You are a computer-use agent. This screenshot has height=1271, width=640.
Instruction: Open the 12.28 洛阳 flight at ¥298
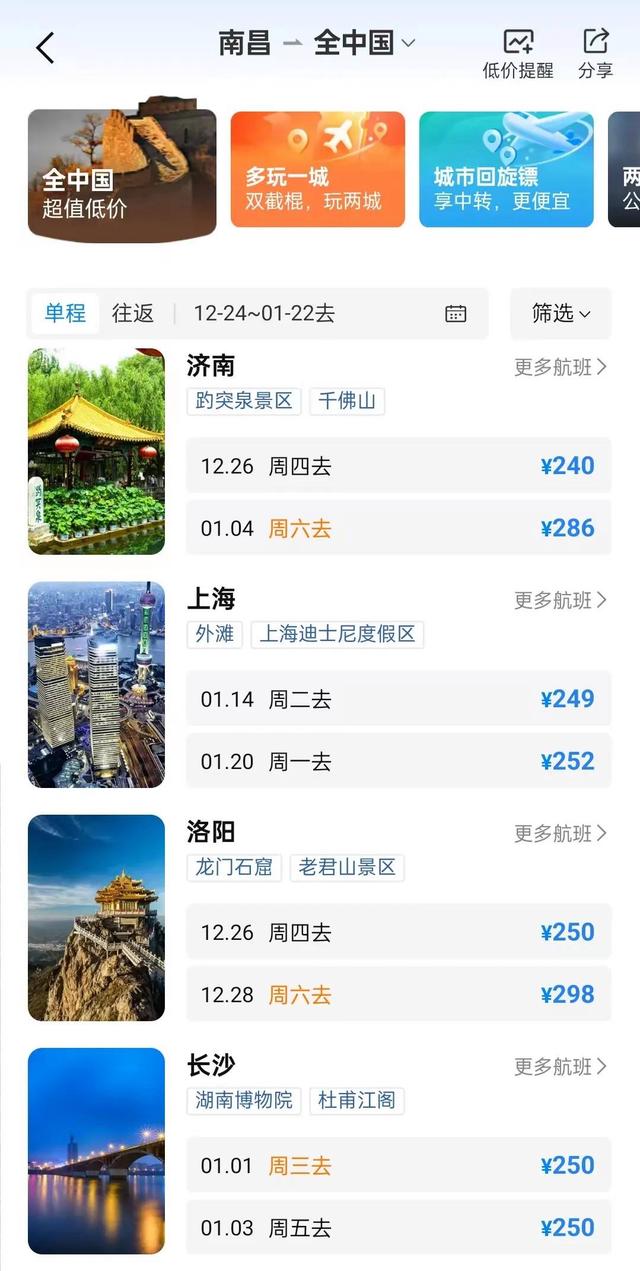pos(398,994)
